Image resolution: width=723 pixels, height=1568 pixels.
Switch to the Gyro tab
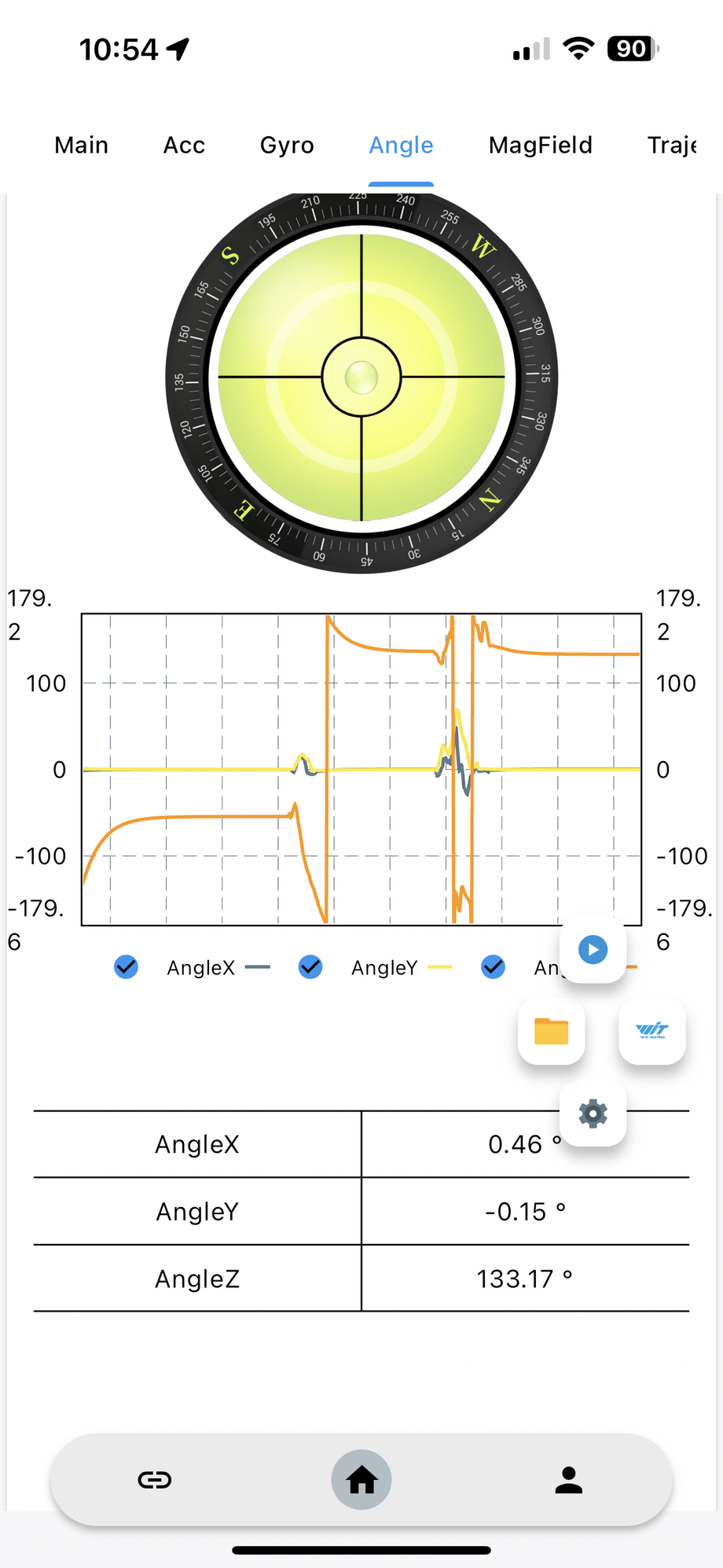click(x=287, y=145)
